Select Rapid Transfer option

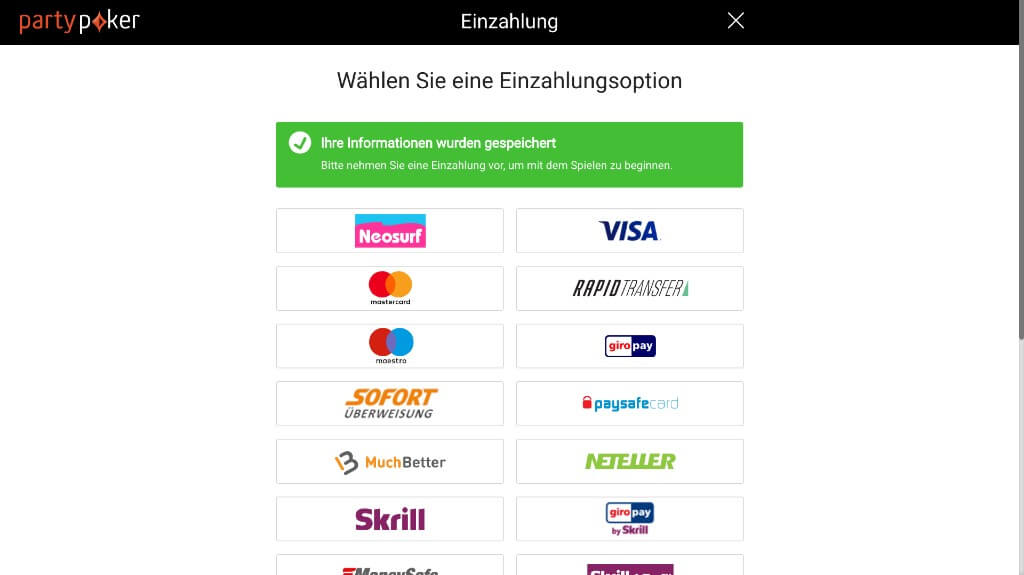click(629, 288)
